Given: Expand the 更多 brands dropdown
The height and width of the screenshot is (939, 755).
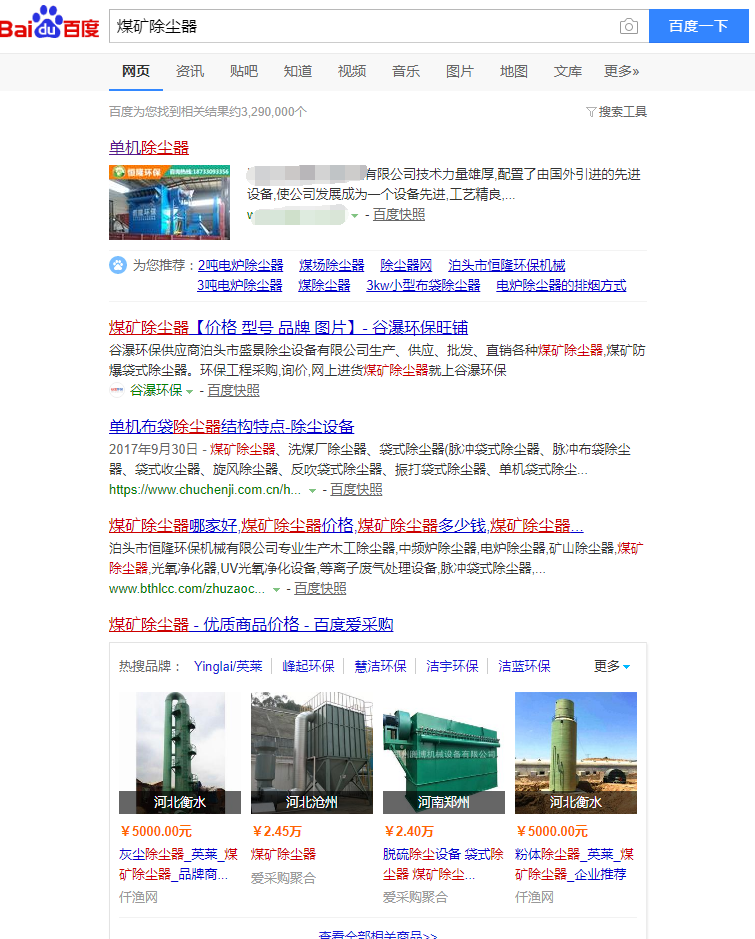Looking at the screenshot, I should [x=612, y=666].
